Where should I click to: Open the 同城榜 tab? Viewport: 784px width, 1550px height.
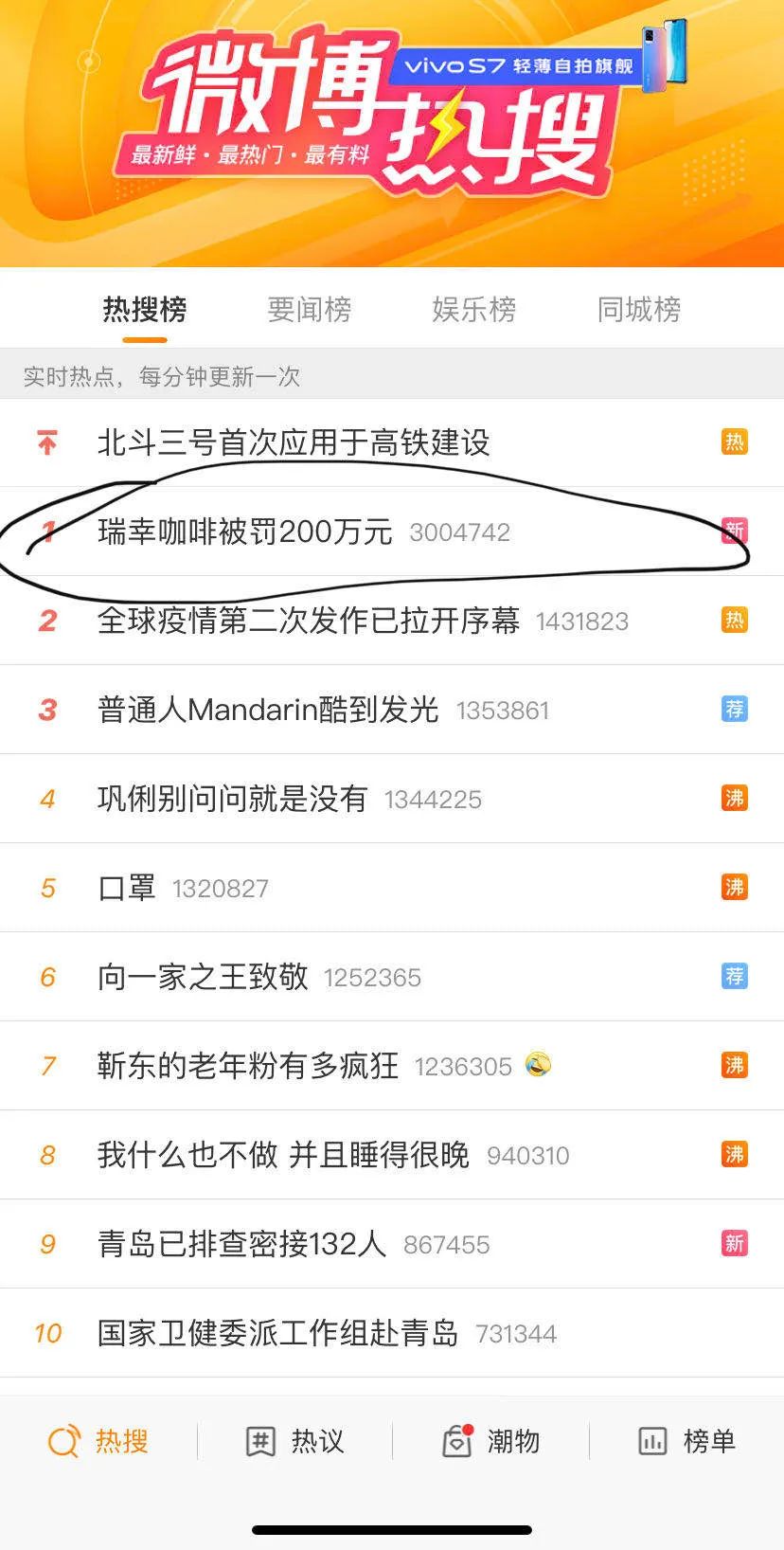click(x=638, y=310)
